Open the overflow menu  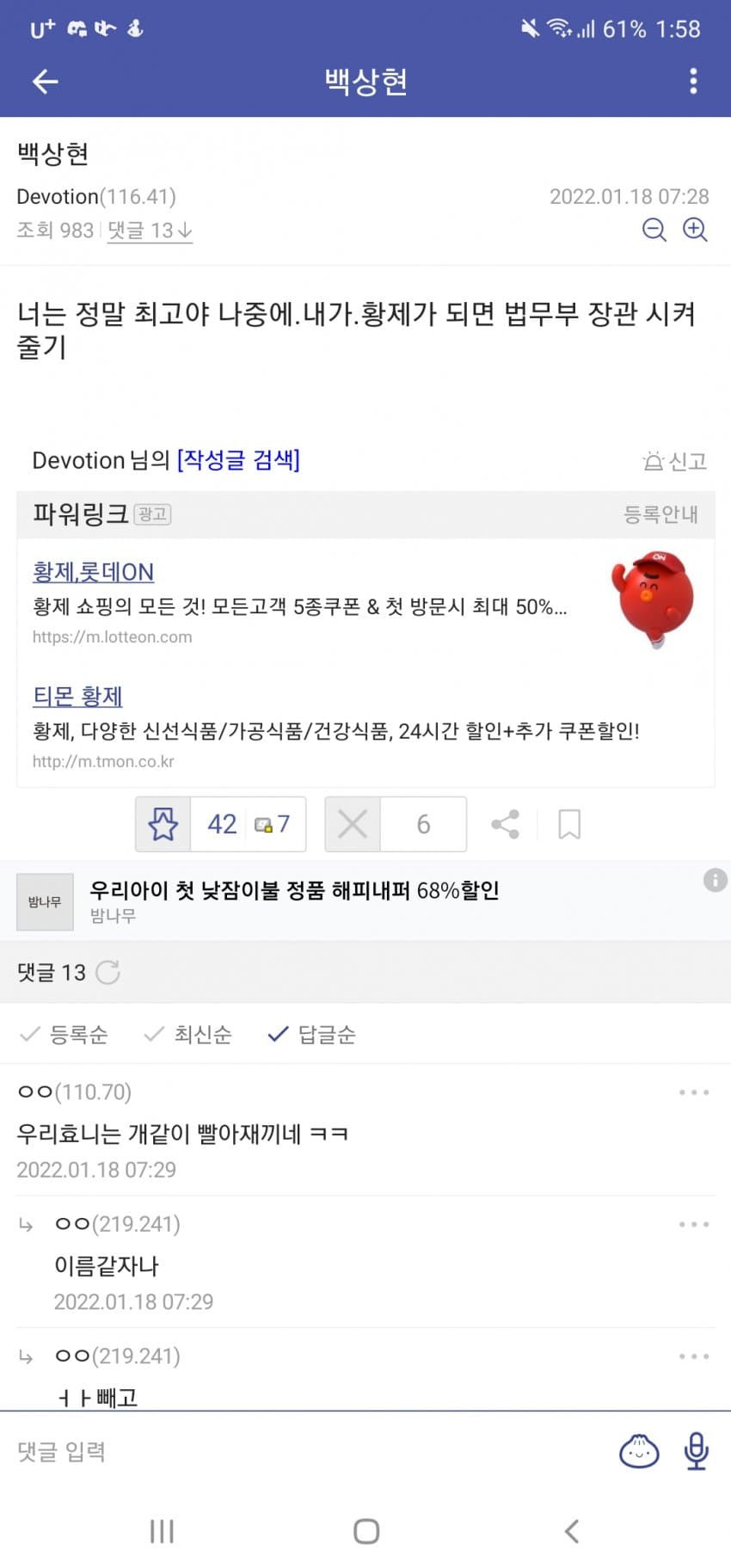pos(693,82)
